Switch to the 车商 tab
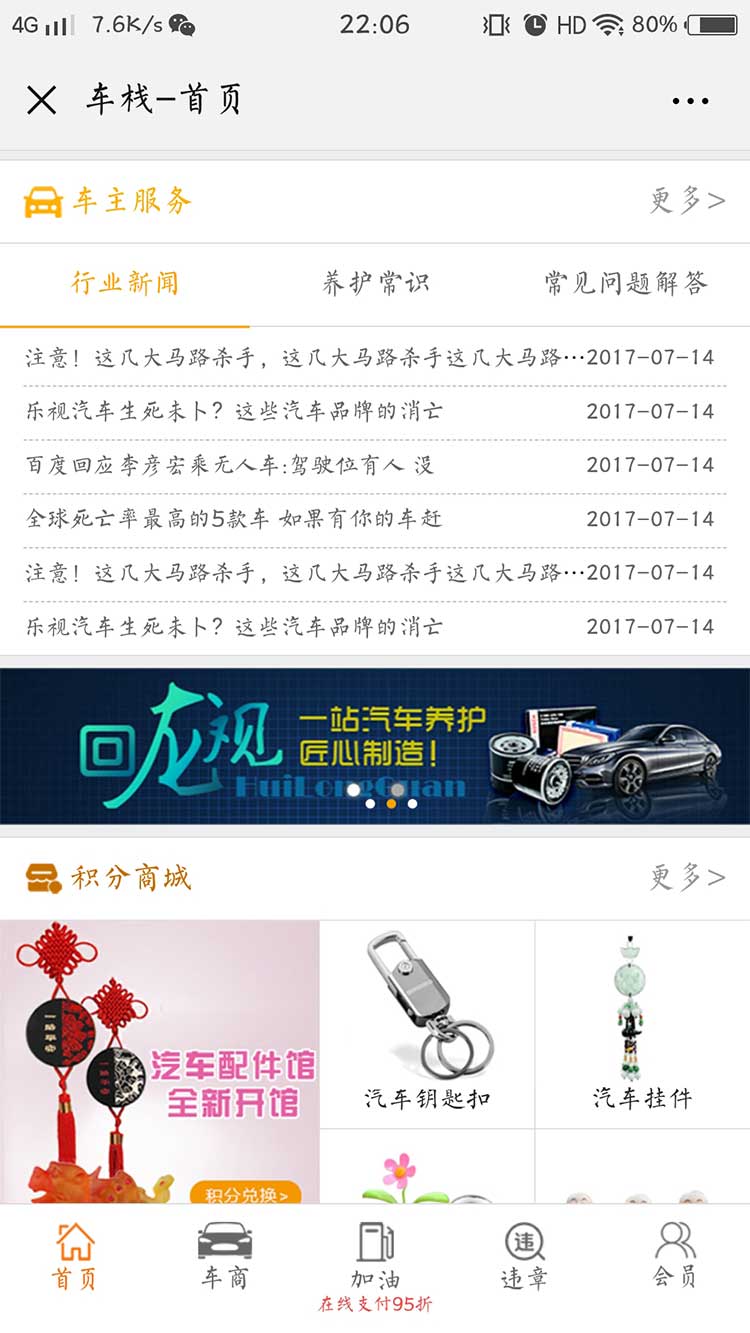The width and height of the screenshot is (750, 1333). (x=225, y=1258)
